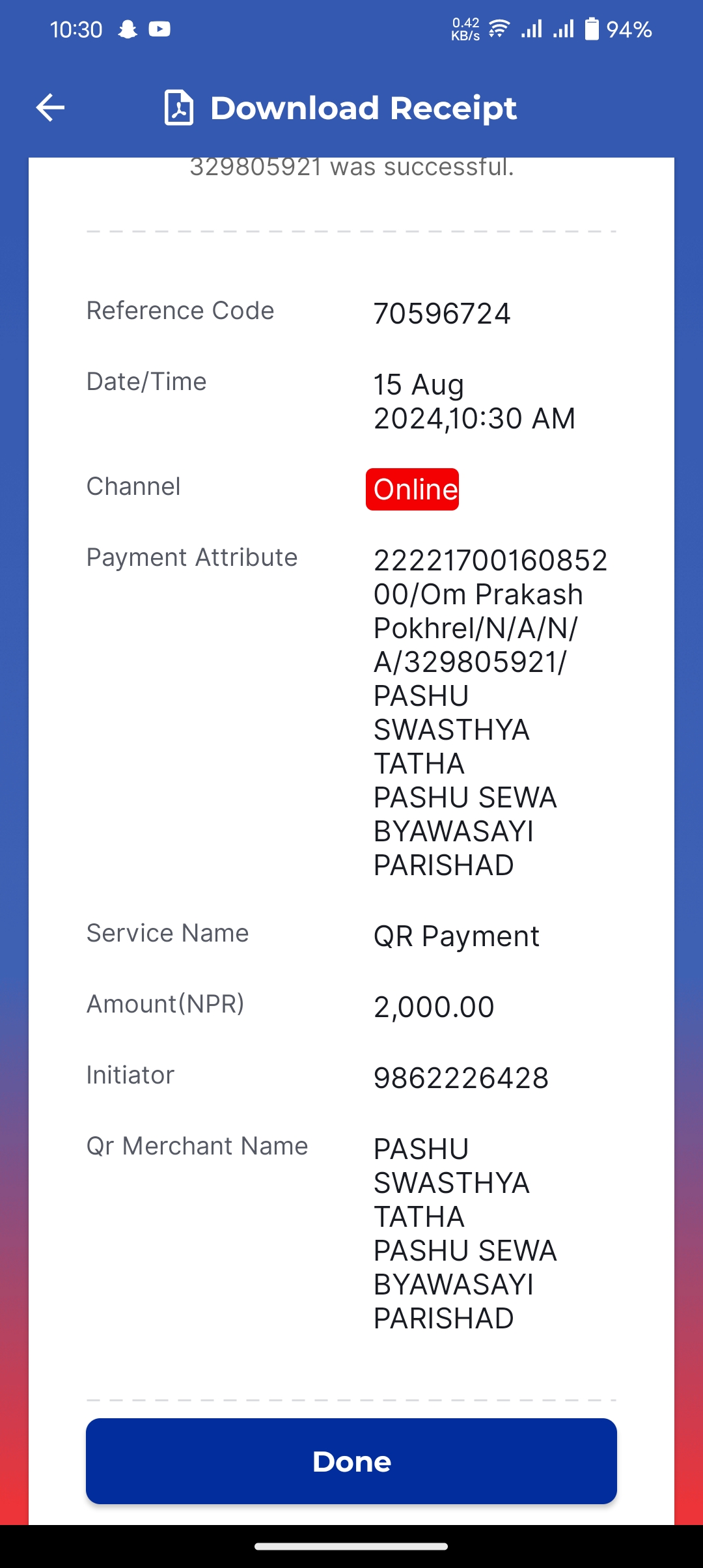703x1568 pixels.
Task: Tap the Done button
Action: [351, 1461]
